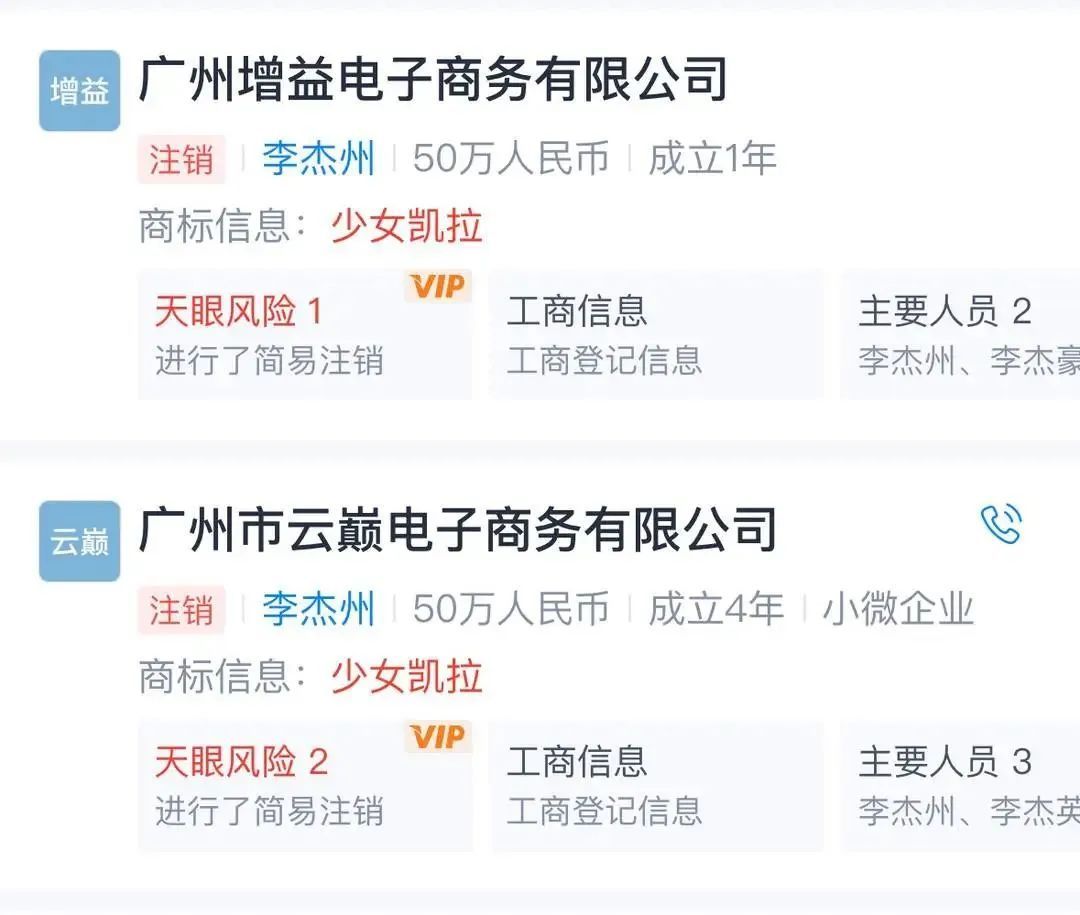This screenshot has width=1080, height=915.
Task: View 天眼风险 2 card
Action: tap(304, 786)
